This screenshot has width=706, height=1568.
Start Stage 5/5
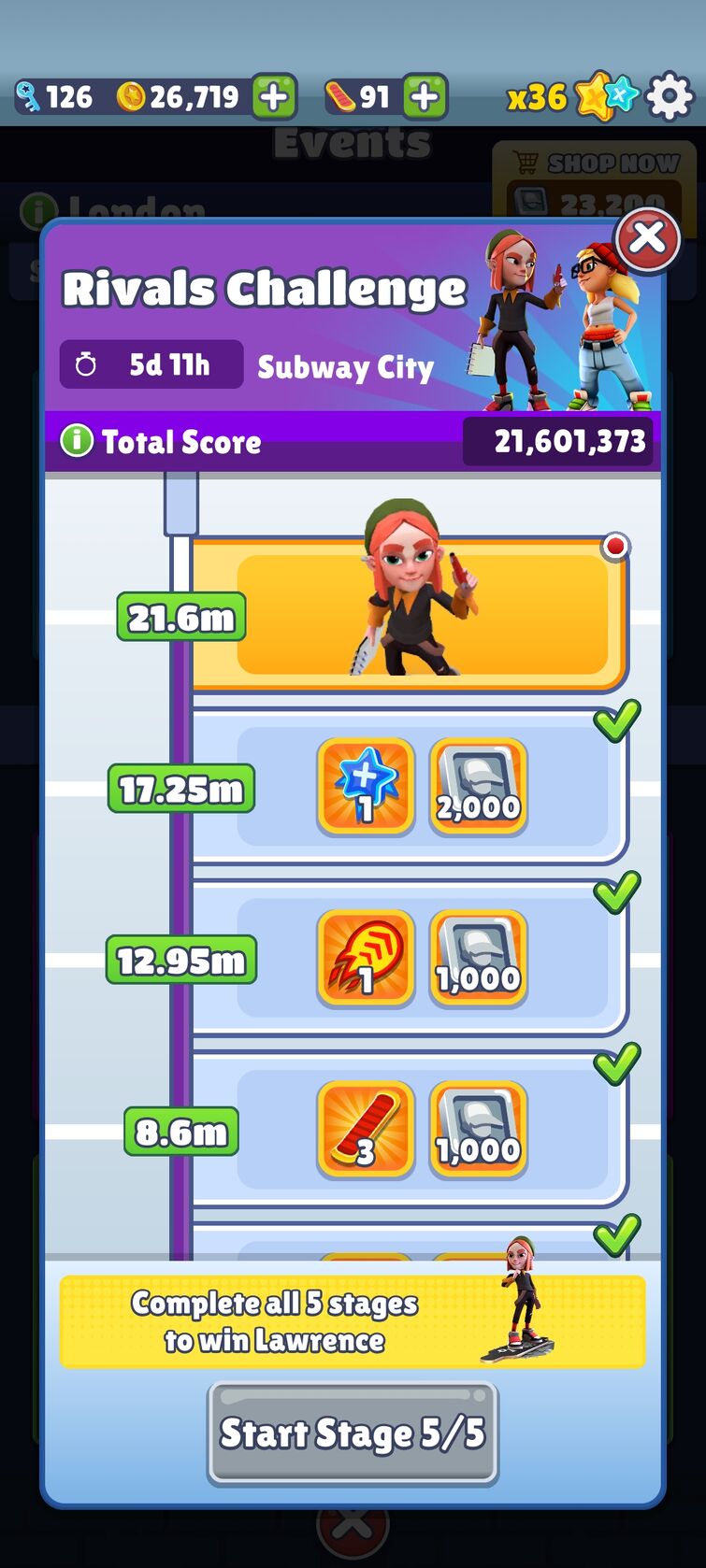point(353,1433)
